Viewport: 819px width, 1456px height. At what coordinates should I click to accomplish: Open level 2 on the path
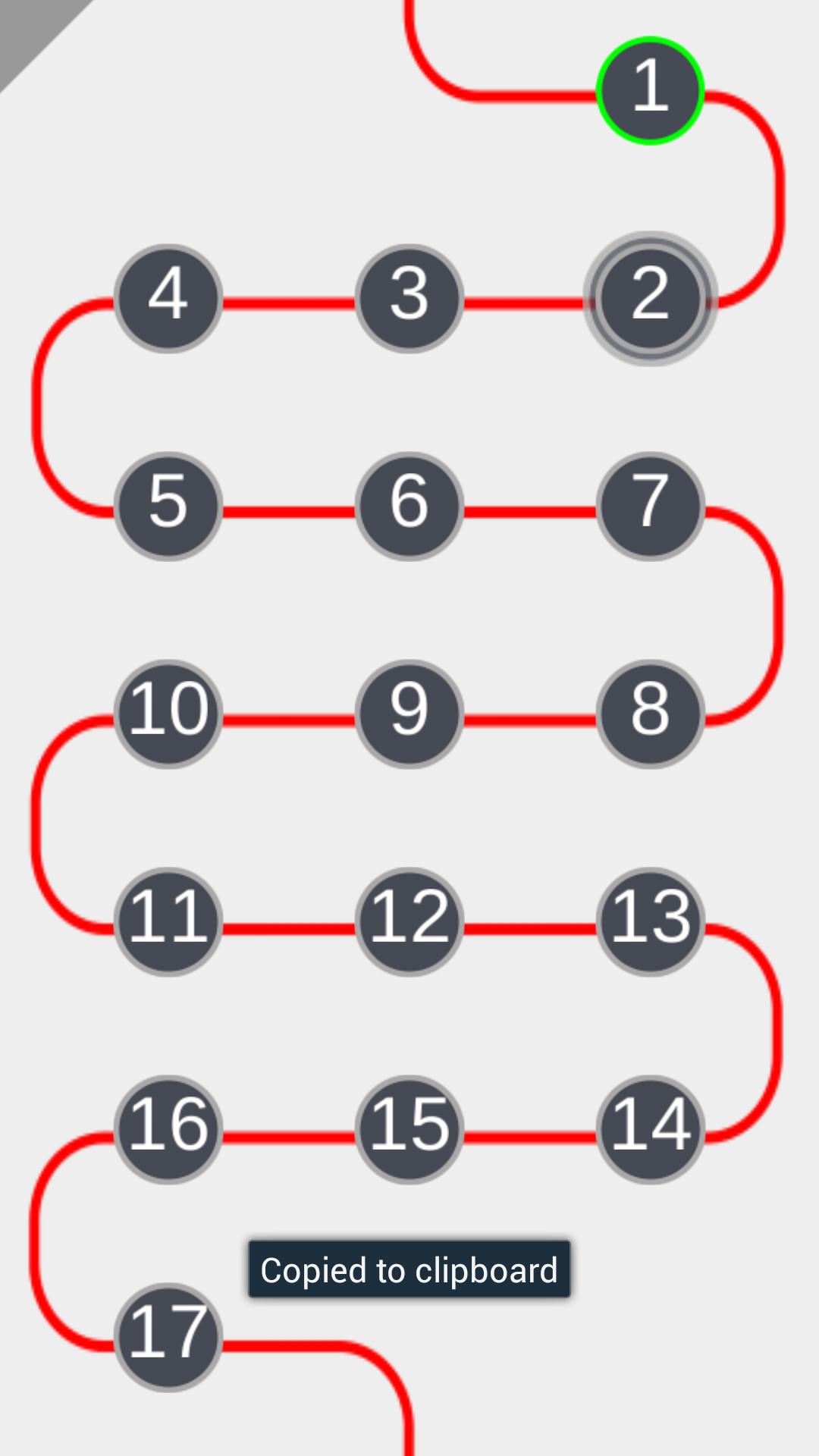(x=650, y=298)
